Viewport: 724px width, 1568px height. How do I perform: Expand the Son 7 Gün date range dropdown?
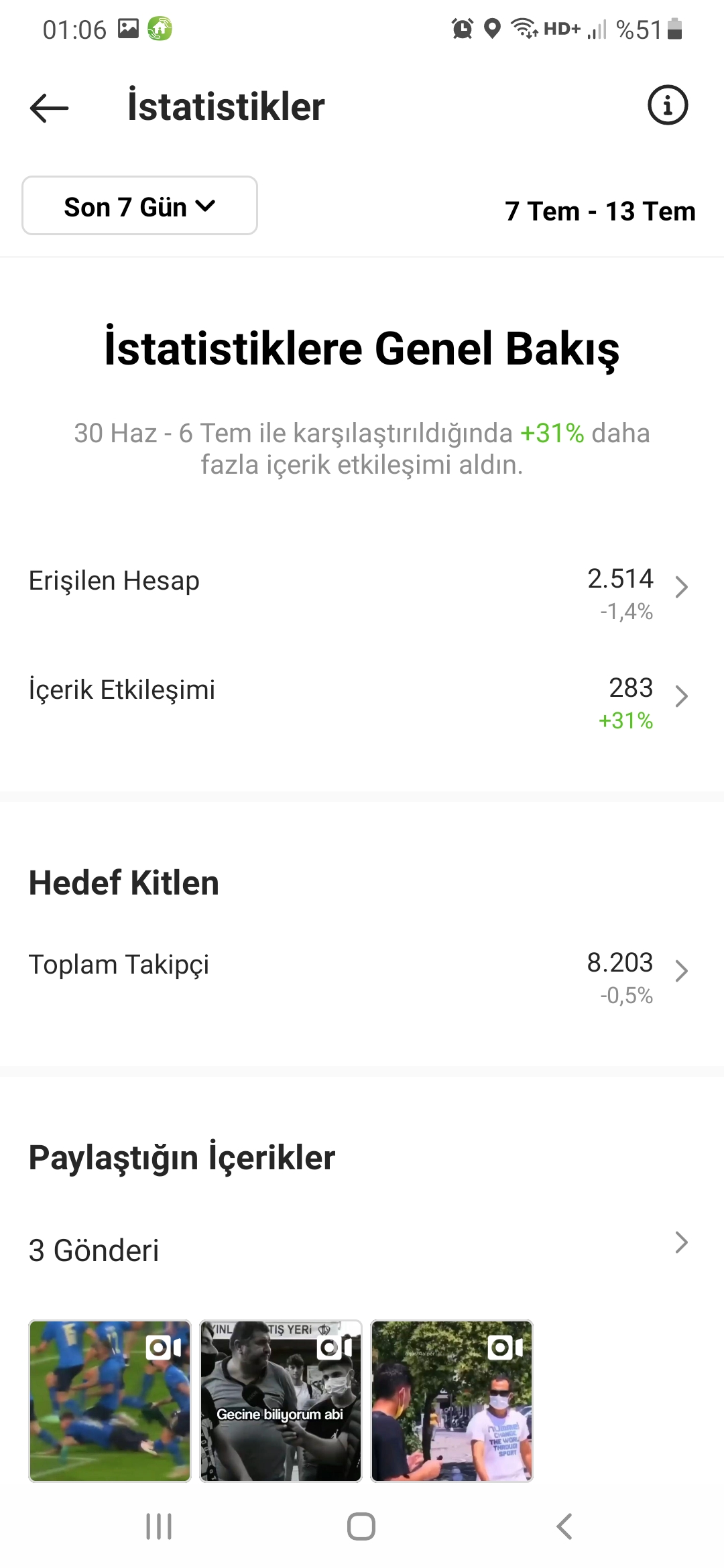point(139,206)
